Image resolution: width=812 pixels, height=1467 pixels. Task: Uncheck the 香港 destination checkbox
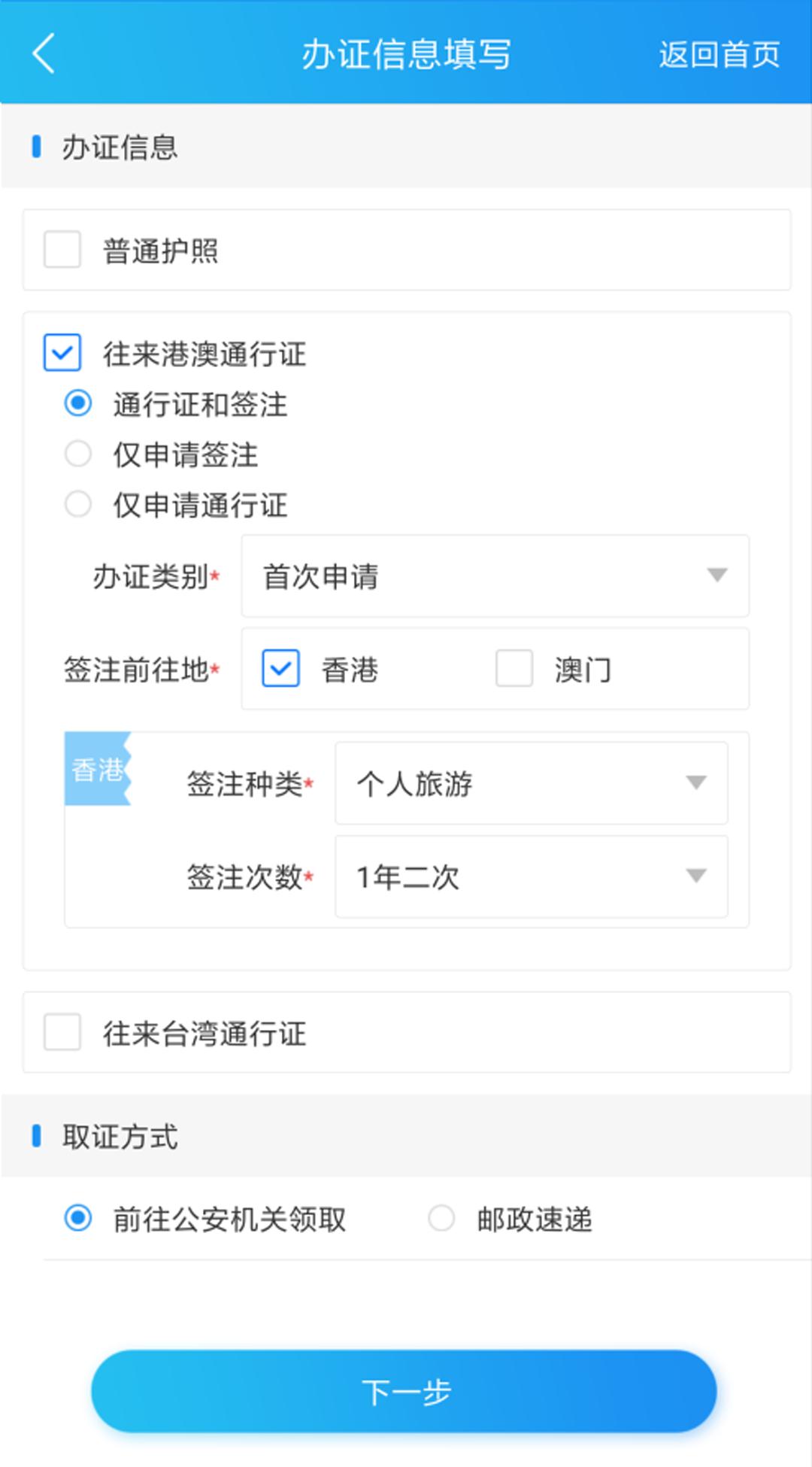pos(280,669)
